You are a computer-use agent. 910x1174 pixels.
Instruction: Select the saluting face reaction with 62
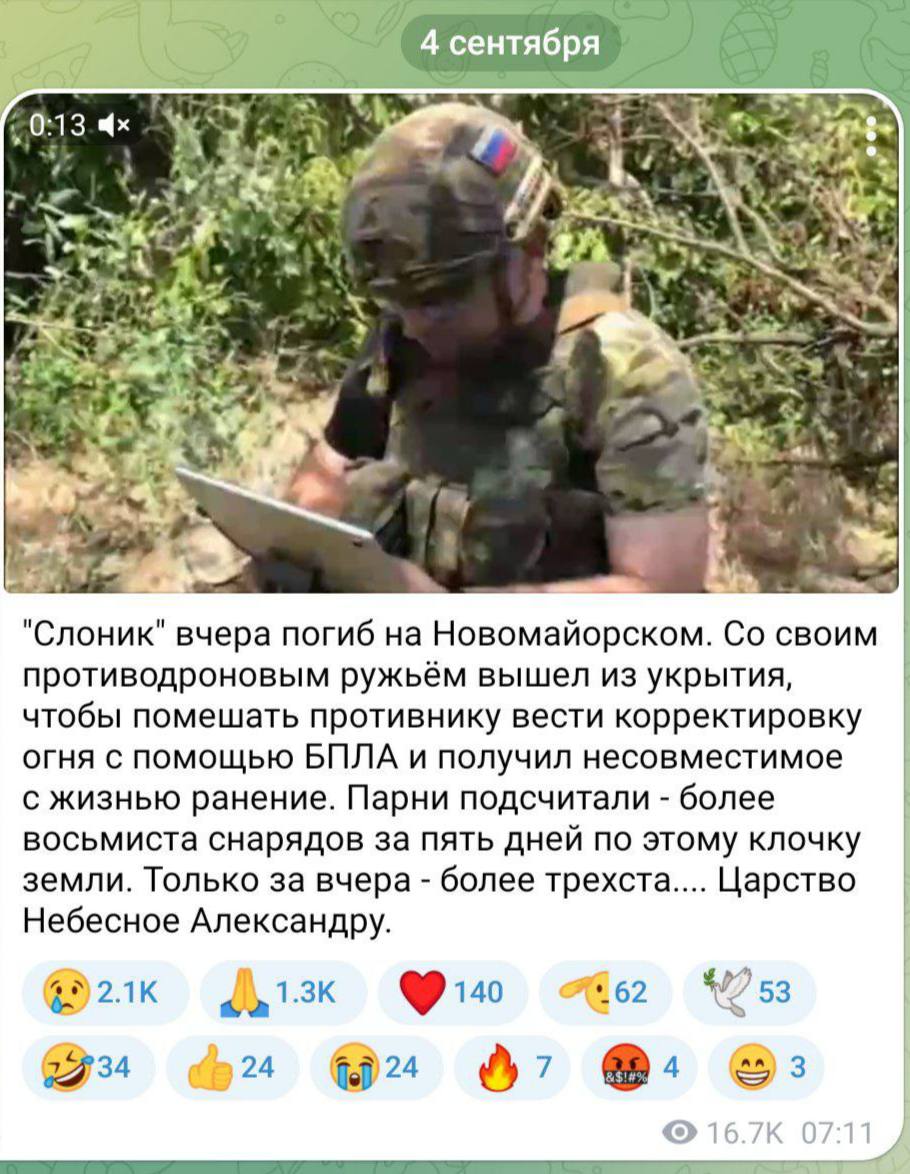(607, 992)
